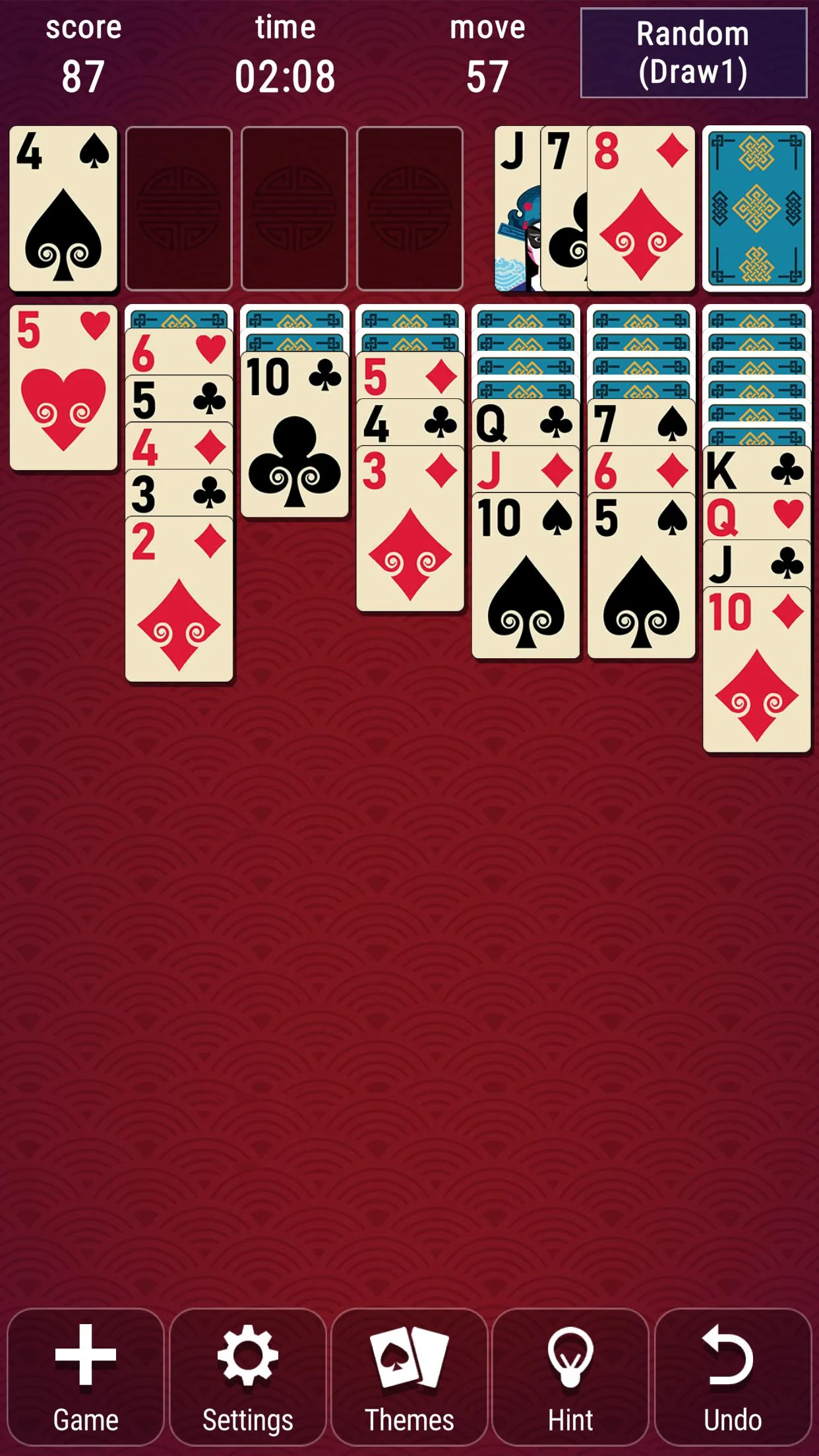This screenshot has height=1456, width=819.
Task: Draw a card from the stock pile
Action: [x=756, y=208]
